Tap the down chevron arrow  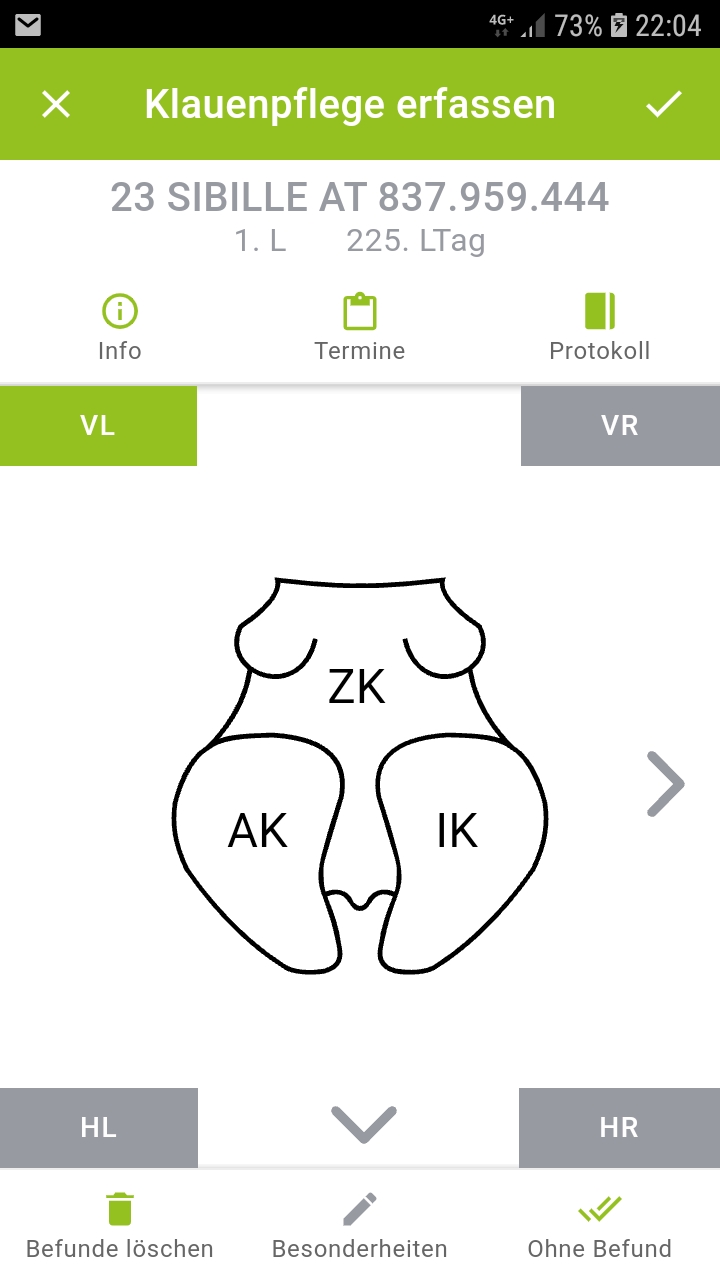click(363, 1125)
